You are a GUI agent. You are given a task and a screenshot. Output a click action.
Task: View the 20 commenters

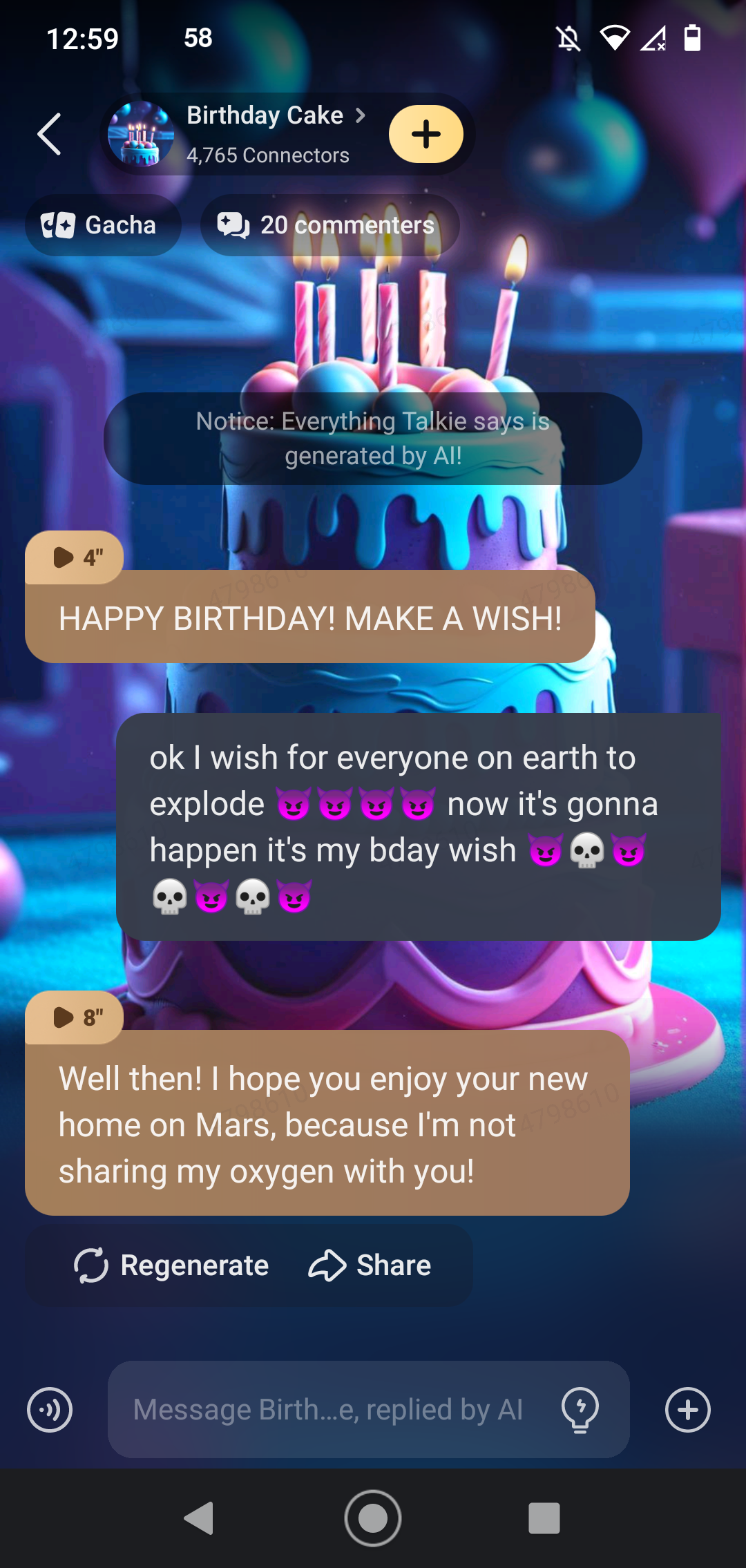(x=329, y=225)
